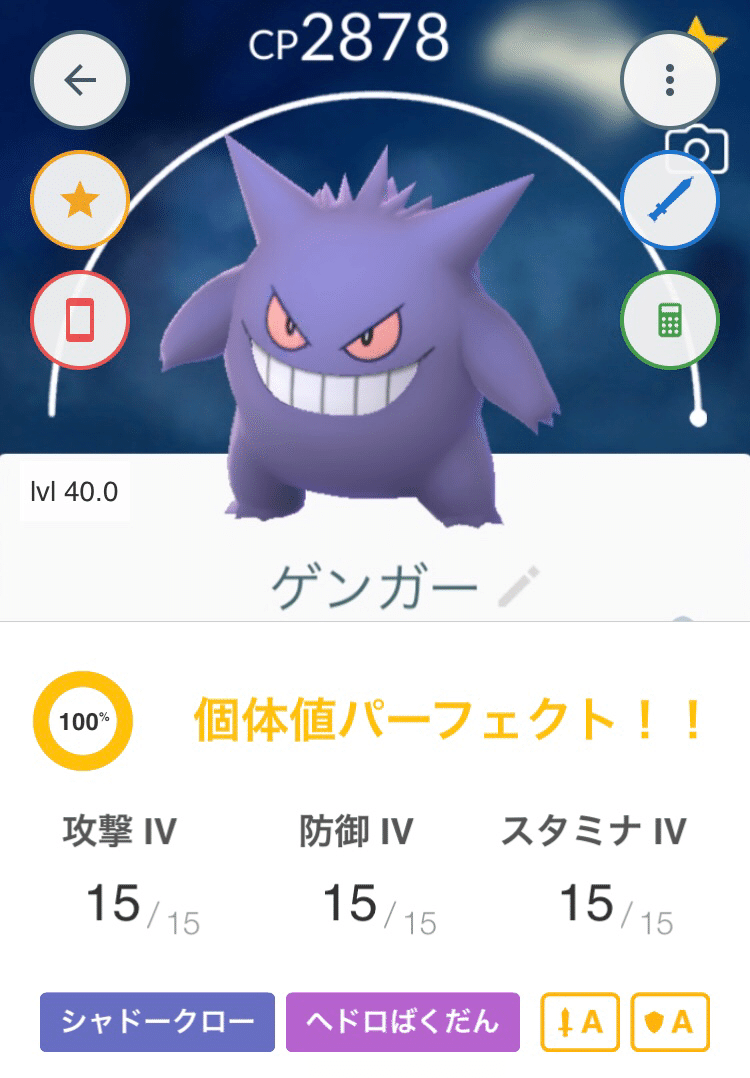Viewport: 750px width, 1078px height.
Task: Tap the ゲンガー name text field
Action: (x=375, y=583)
